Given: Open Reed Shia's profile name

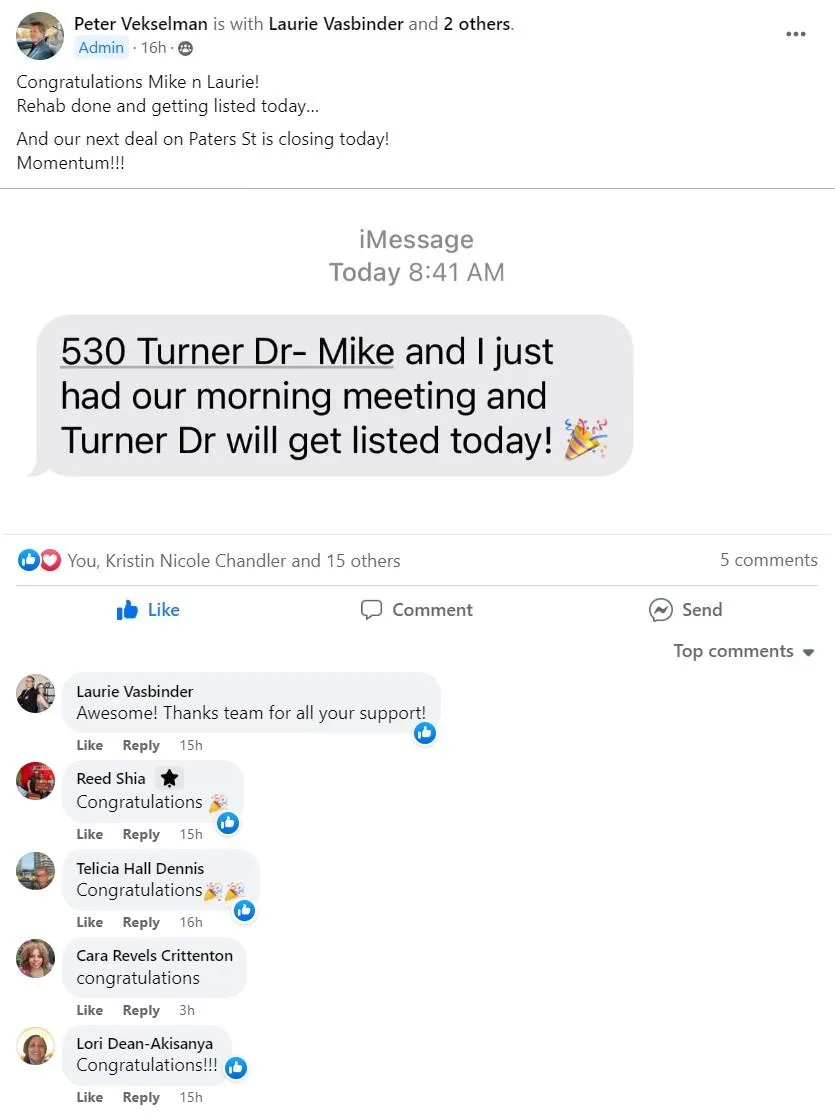Looking at the screenshot, I should [110, 778].
